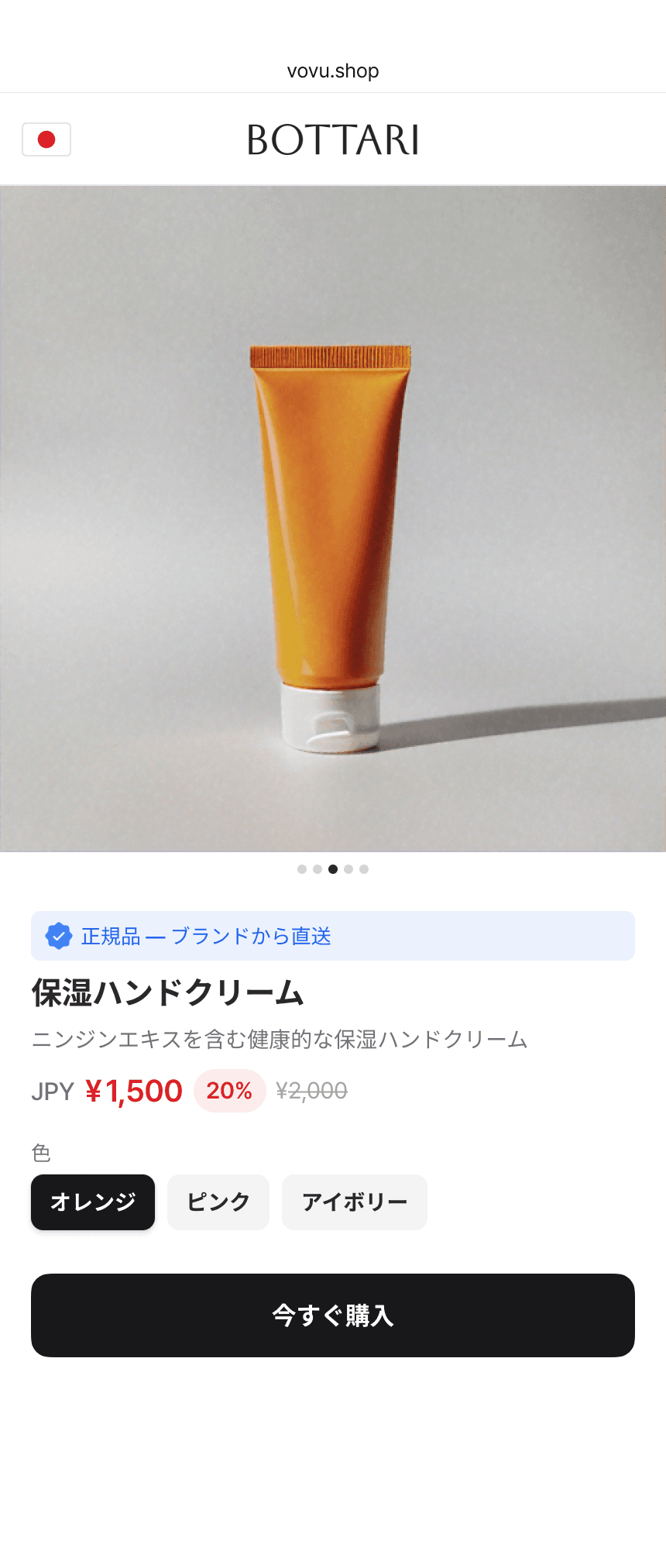Image resolution: width=666 pixels, height=1568 pixels.
Task: Select the ピンク color option
Action: [218, 1202]
